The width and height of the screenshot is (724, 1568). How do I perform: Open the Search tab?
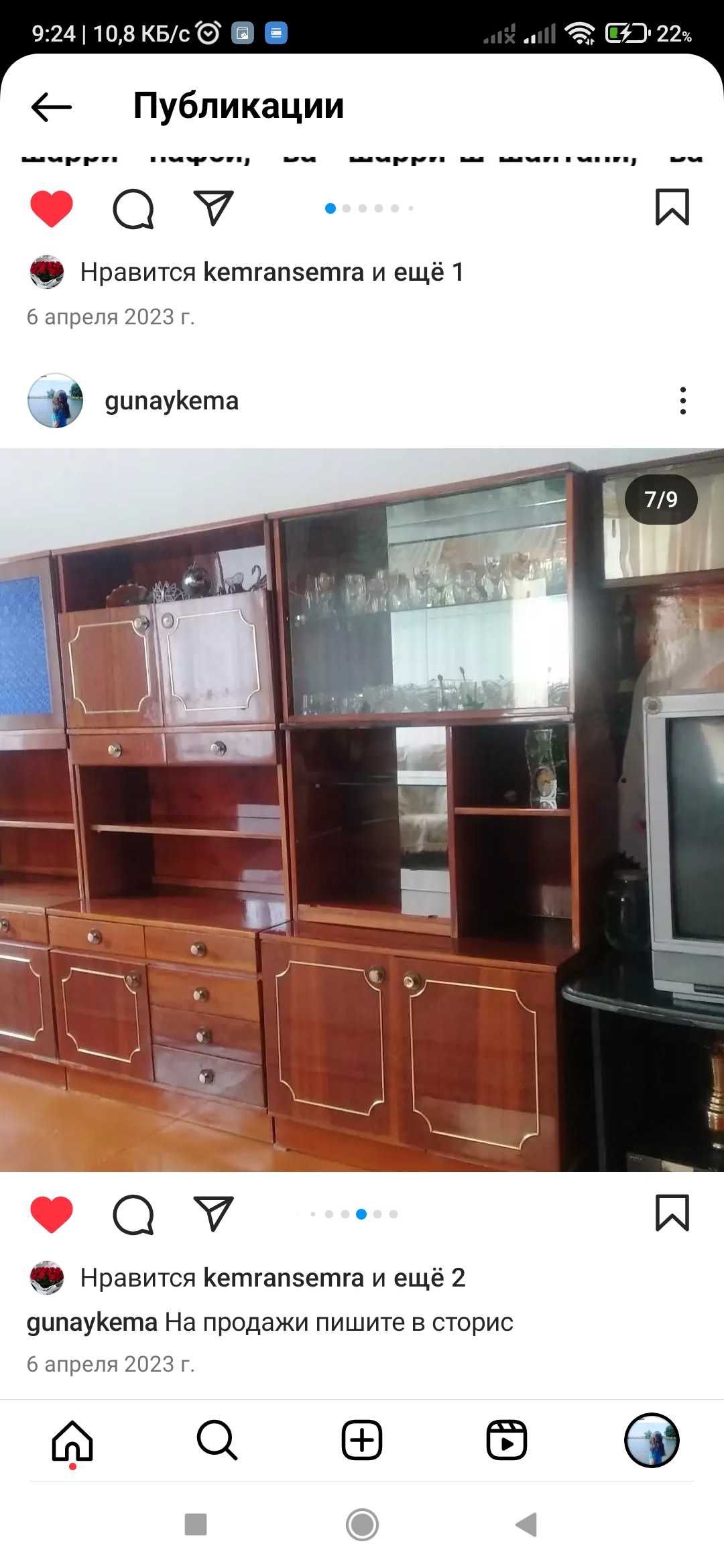click(x=217, y=1440)
